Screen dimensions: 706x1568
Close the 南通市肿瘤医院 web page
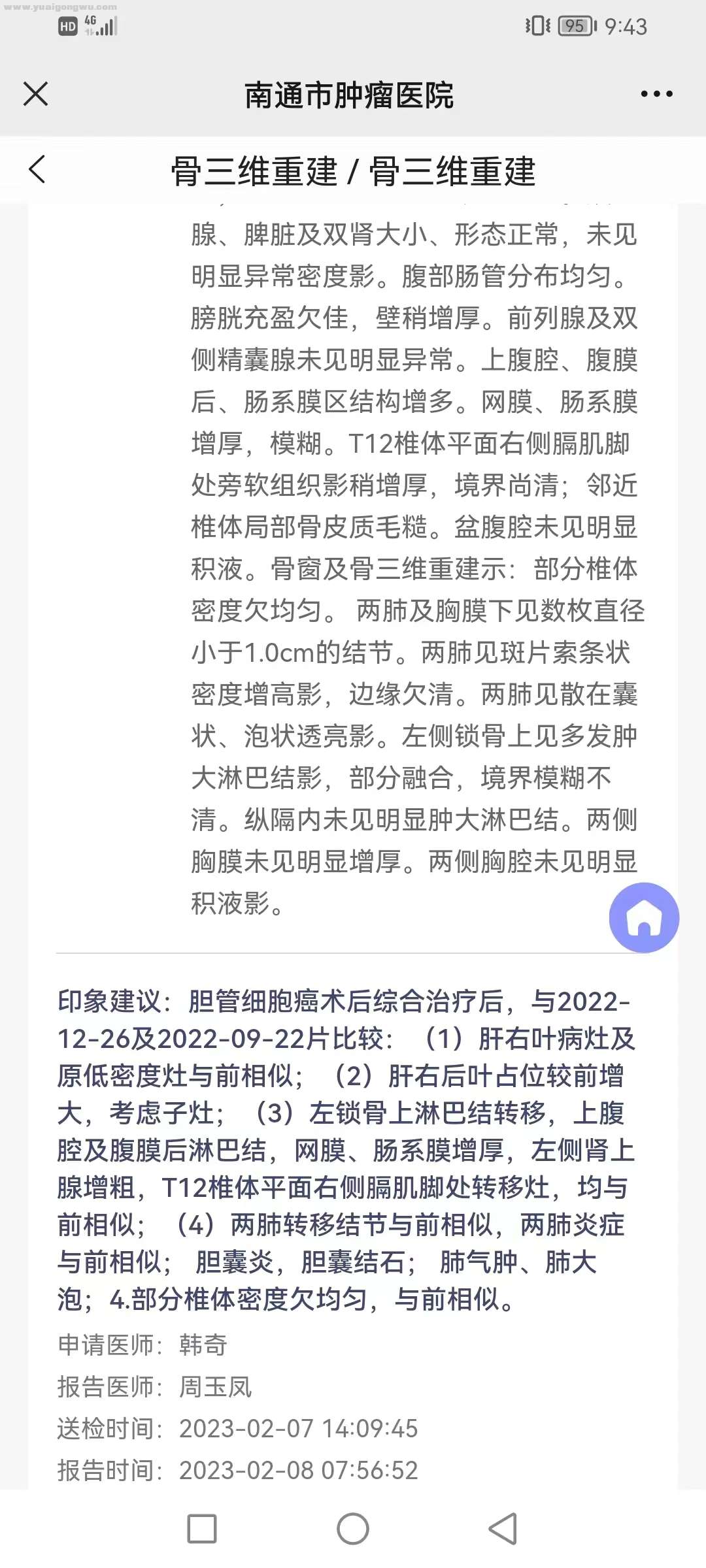36,94
